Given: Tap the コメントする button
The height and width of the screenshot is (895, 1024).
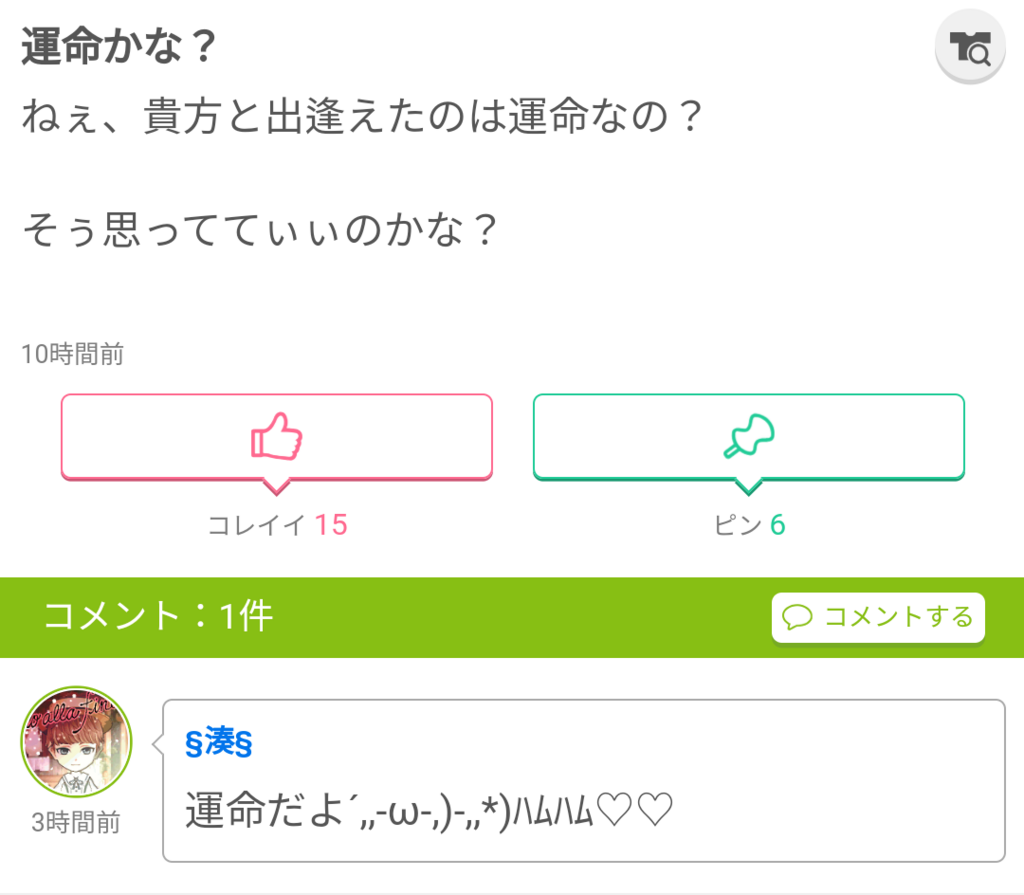Looking at the screenshot, I should click(878, 617).
